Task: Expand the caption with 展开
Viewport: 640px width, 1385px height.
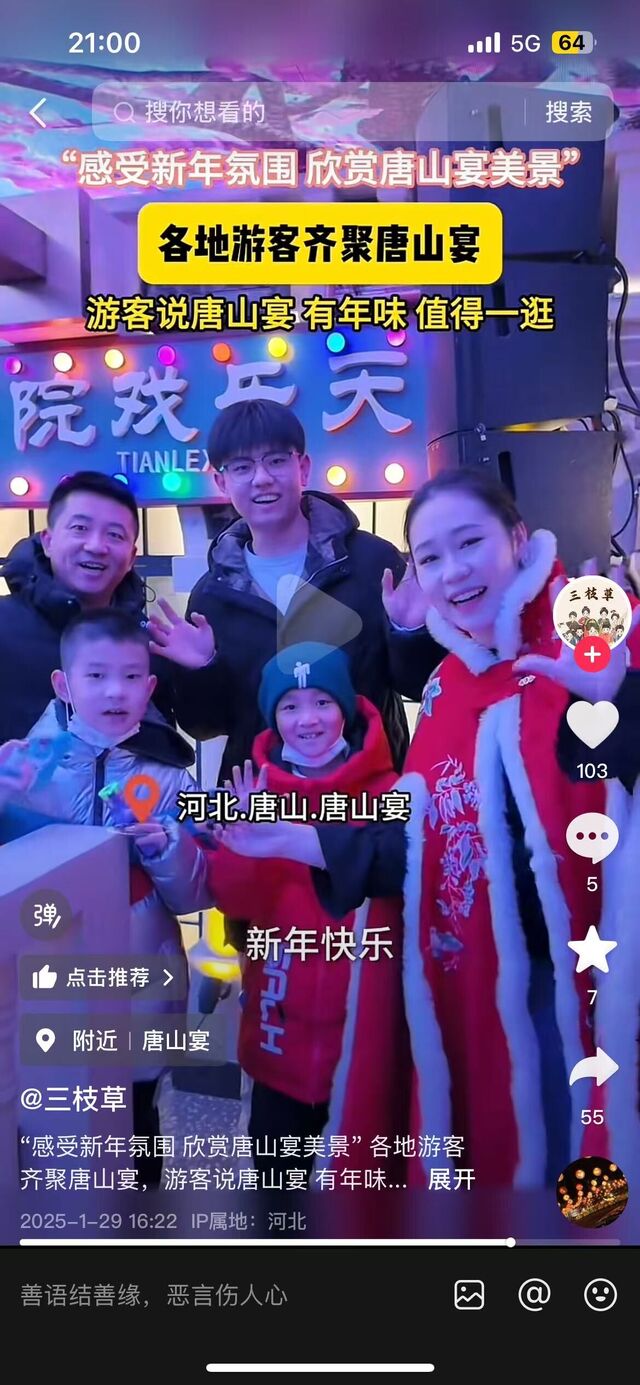Action: (x=451, y=1178)
